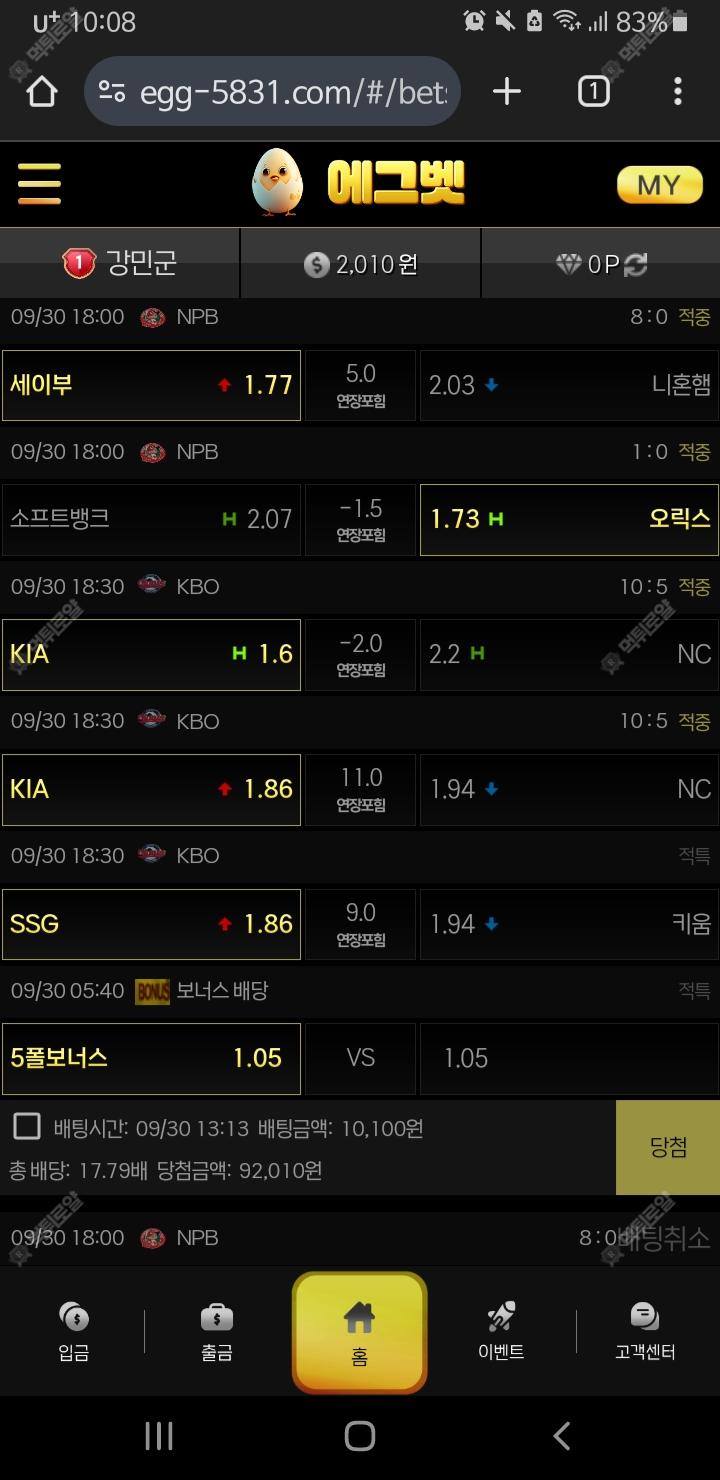Check the box beside the betting time
Screen dimensions: 720x1480
pyautogui.click(x=27, y=1127)
